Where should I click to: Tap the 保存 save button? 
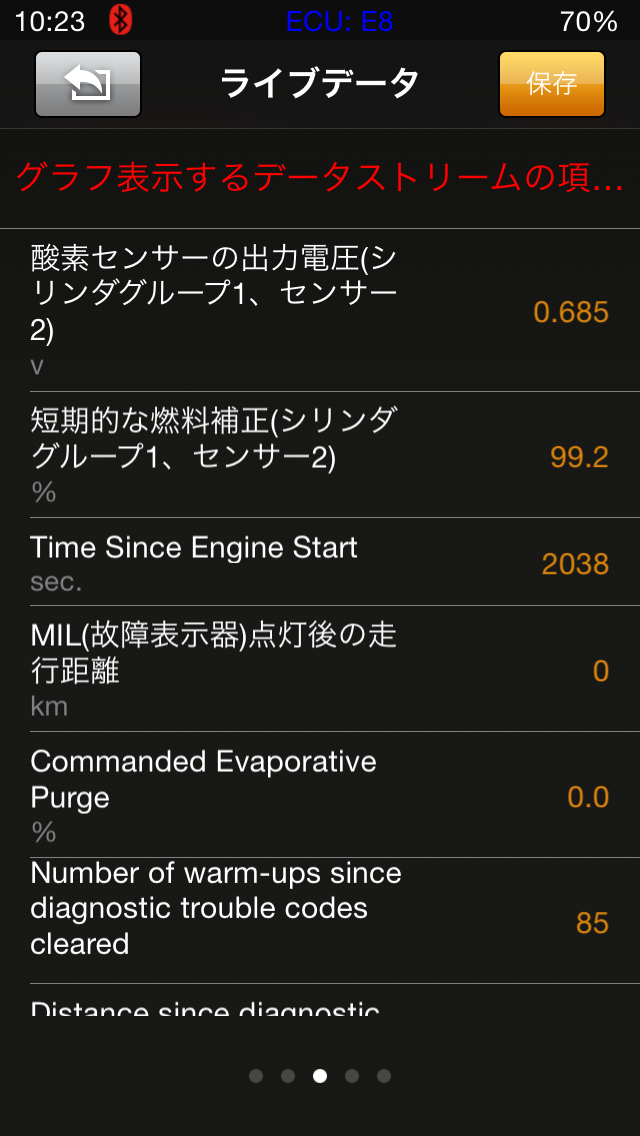coord(552,84)
